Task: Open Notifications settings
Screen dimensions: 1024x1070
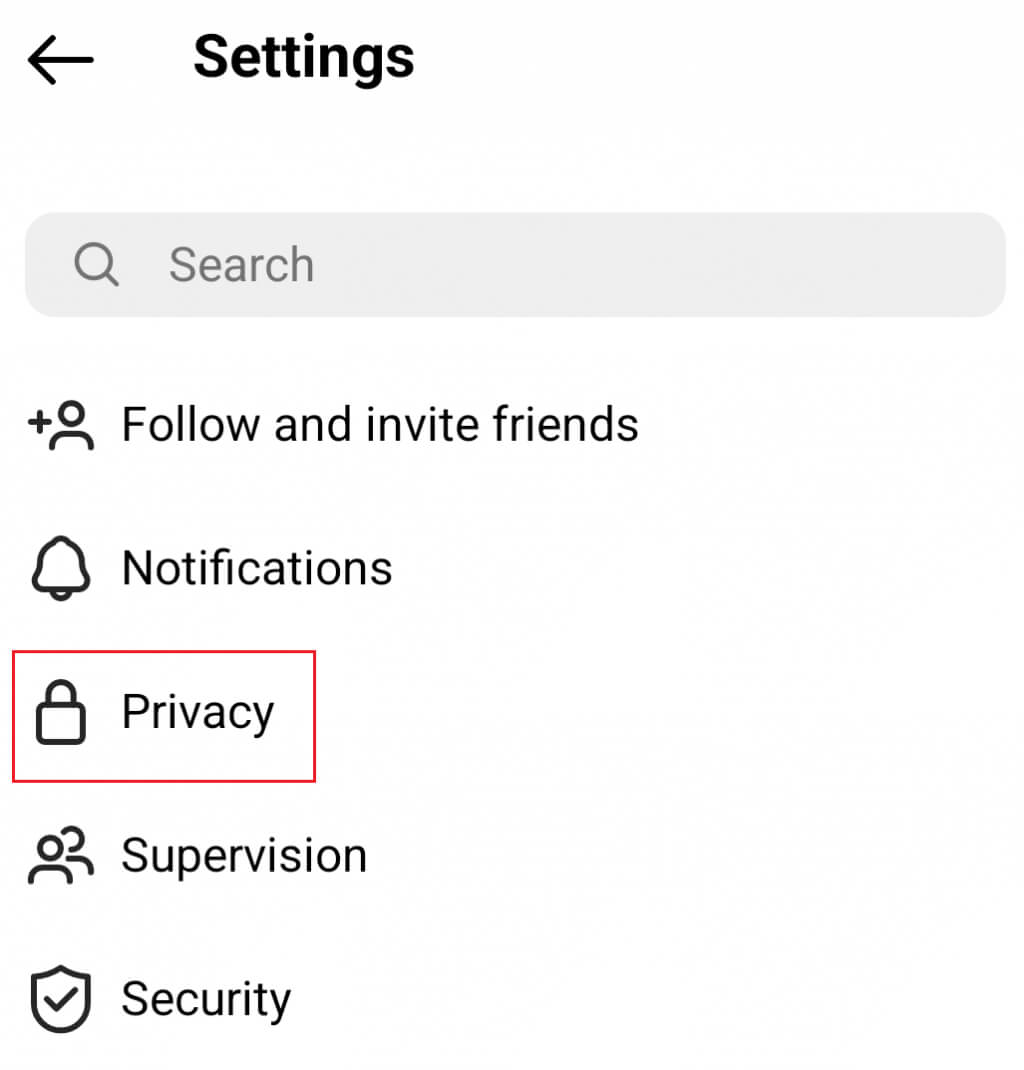Action: pyautogui.click(x=256, y=568)
